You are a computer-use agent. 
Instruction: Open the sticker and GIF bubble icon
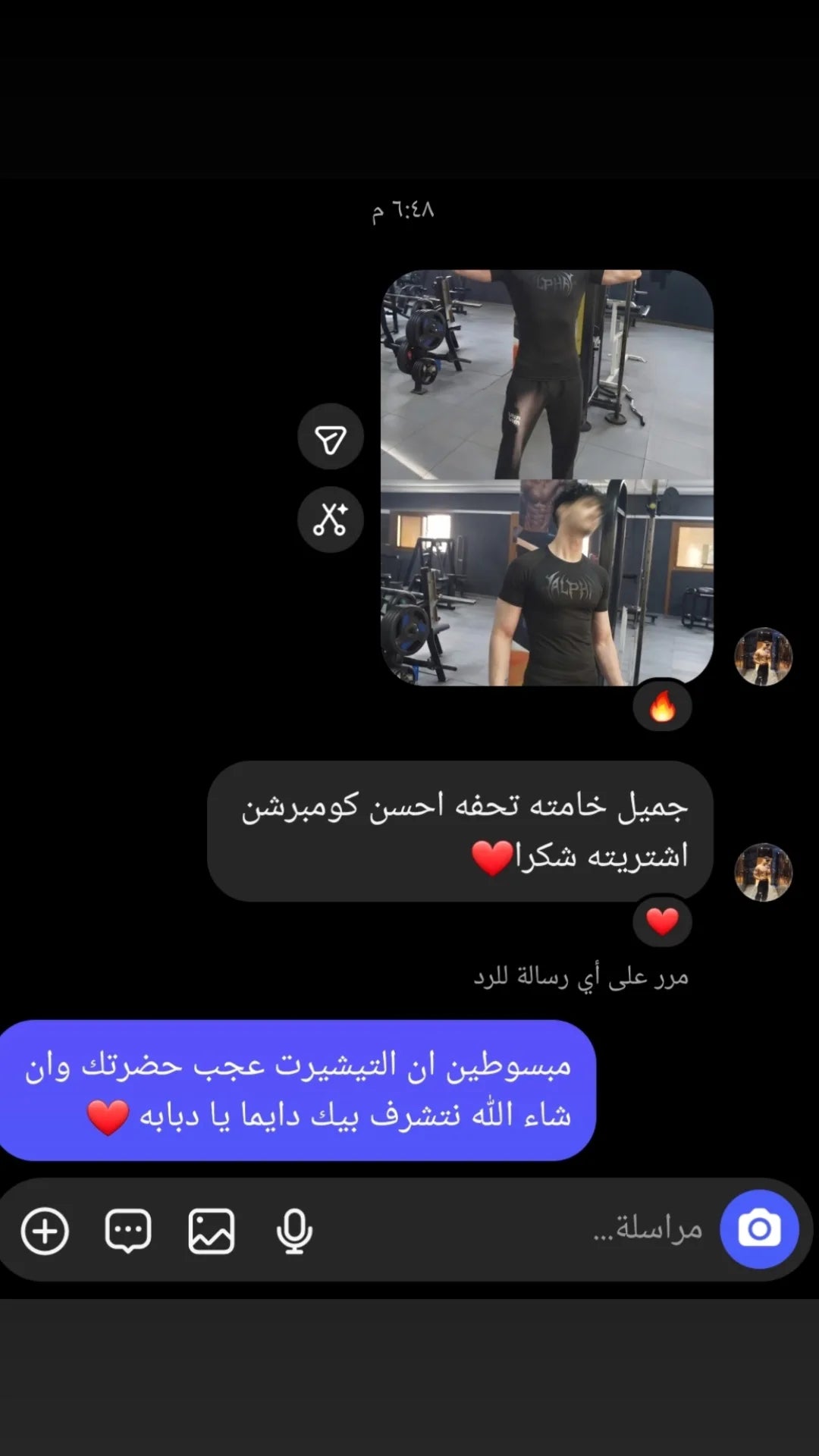click(127, 1230)
